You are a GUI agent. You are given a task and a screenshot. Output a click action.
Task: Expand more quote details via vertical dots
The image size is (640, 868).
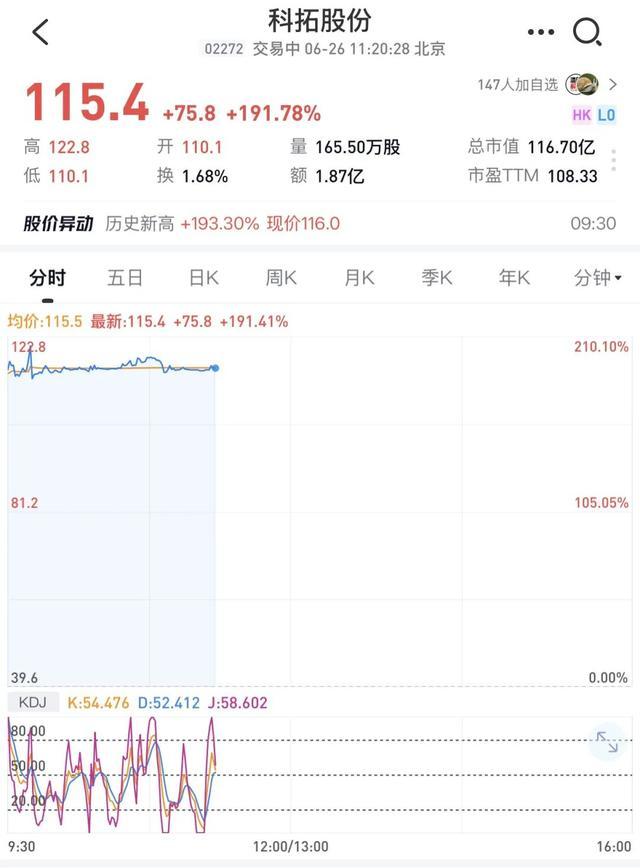click(x=613, y=159)
